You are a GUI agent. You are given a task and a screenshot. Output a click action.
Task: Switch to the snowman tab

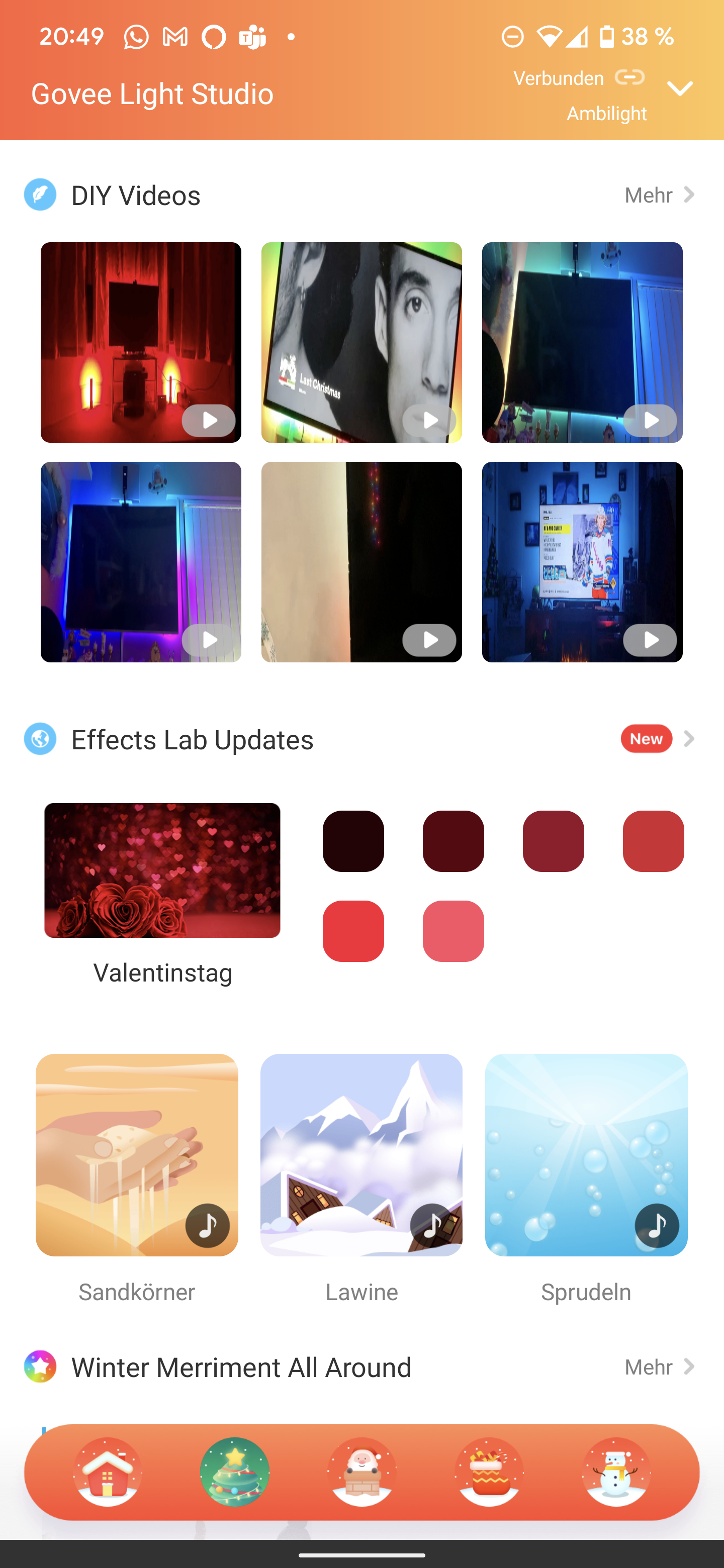coord(616,1472)
